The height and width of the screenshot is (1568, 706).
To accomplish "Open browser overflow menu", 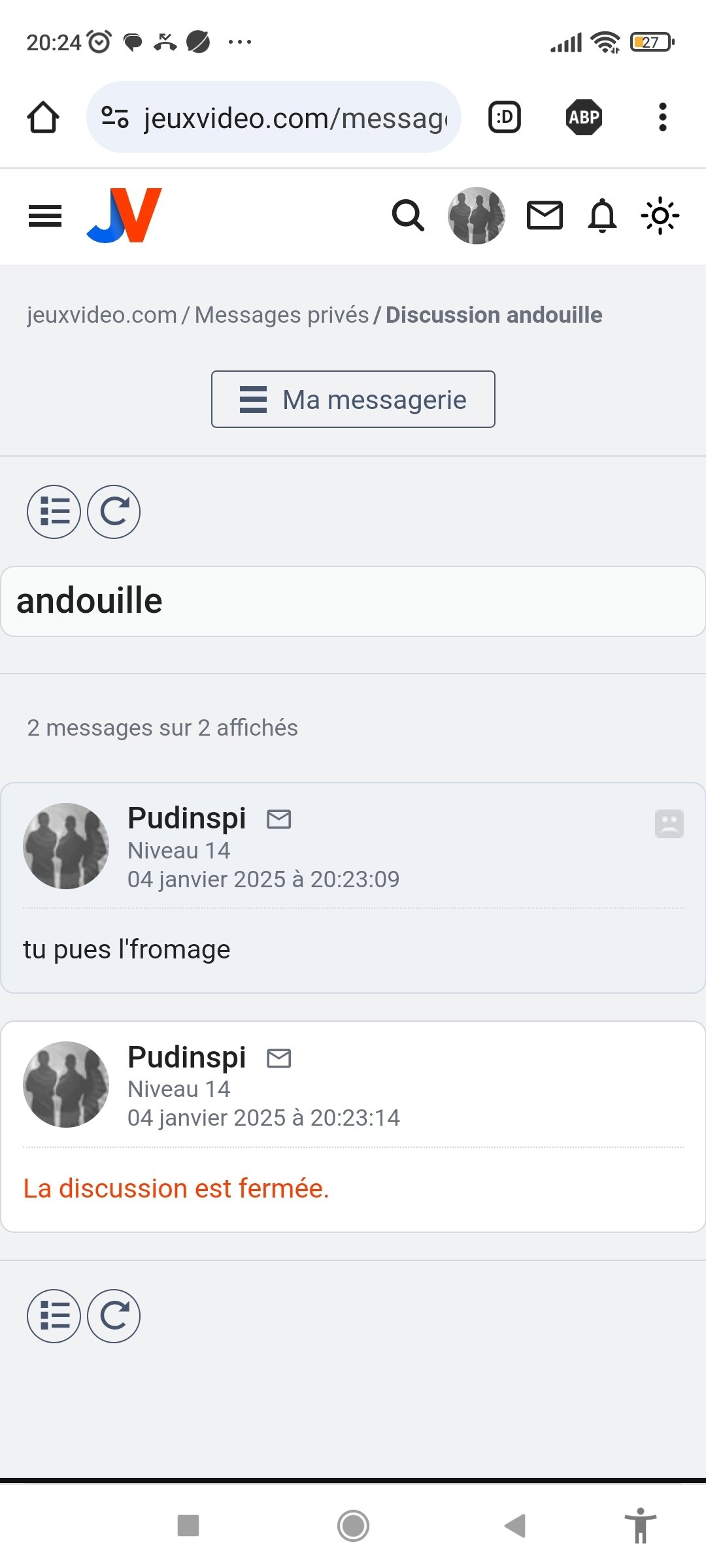I will pos(663,118).
